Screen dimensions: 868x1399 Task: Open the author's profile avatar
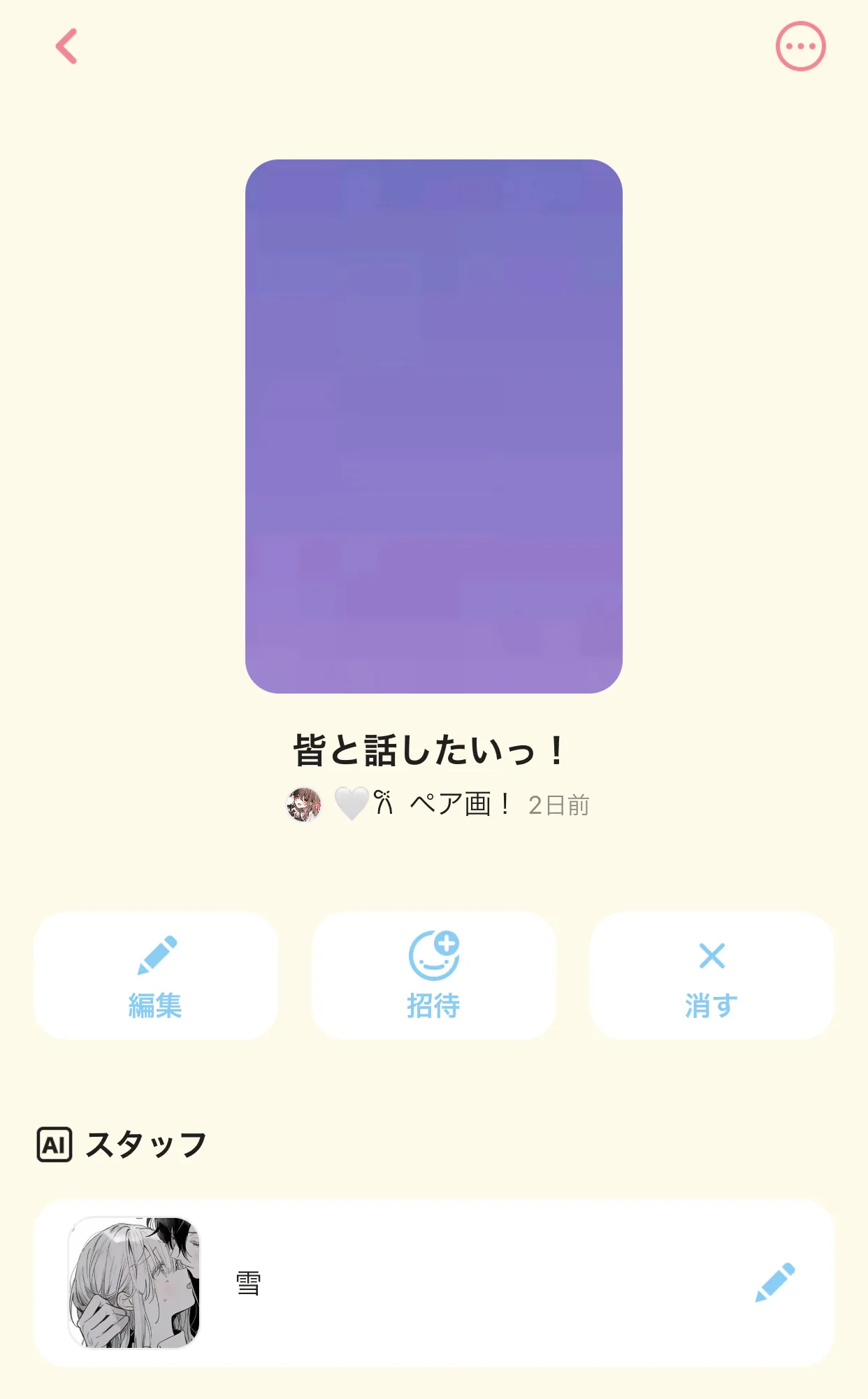point(304,804)
